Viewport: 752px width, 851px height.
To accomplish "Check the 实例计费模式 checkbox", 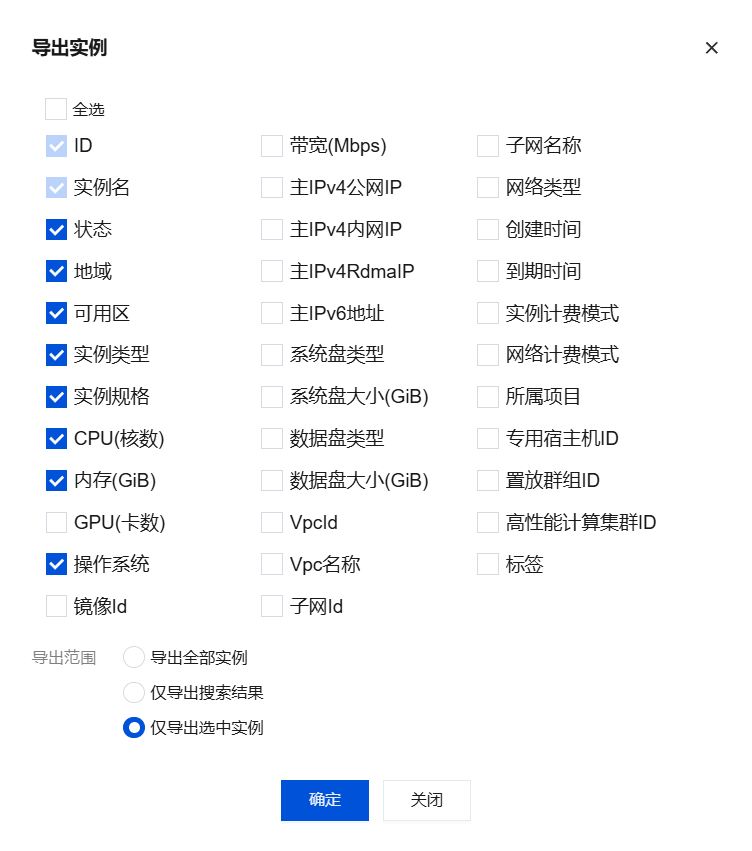I will pyautogui.click(x=488, y=313).
